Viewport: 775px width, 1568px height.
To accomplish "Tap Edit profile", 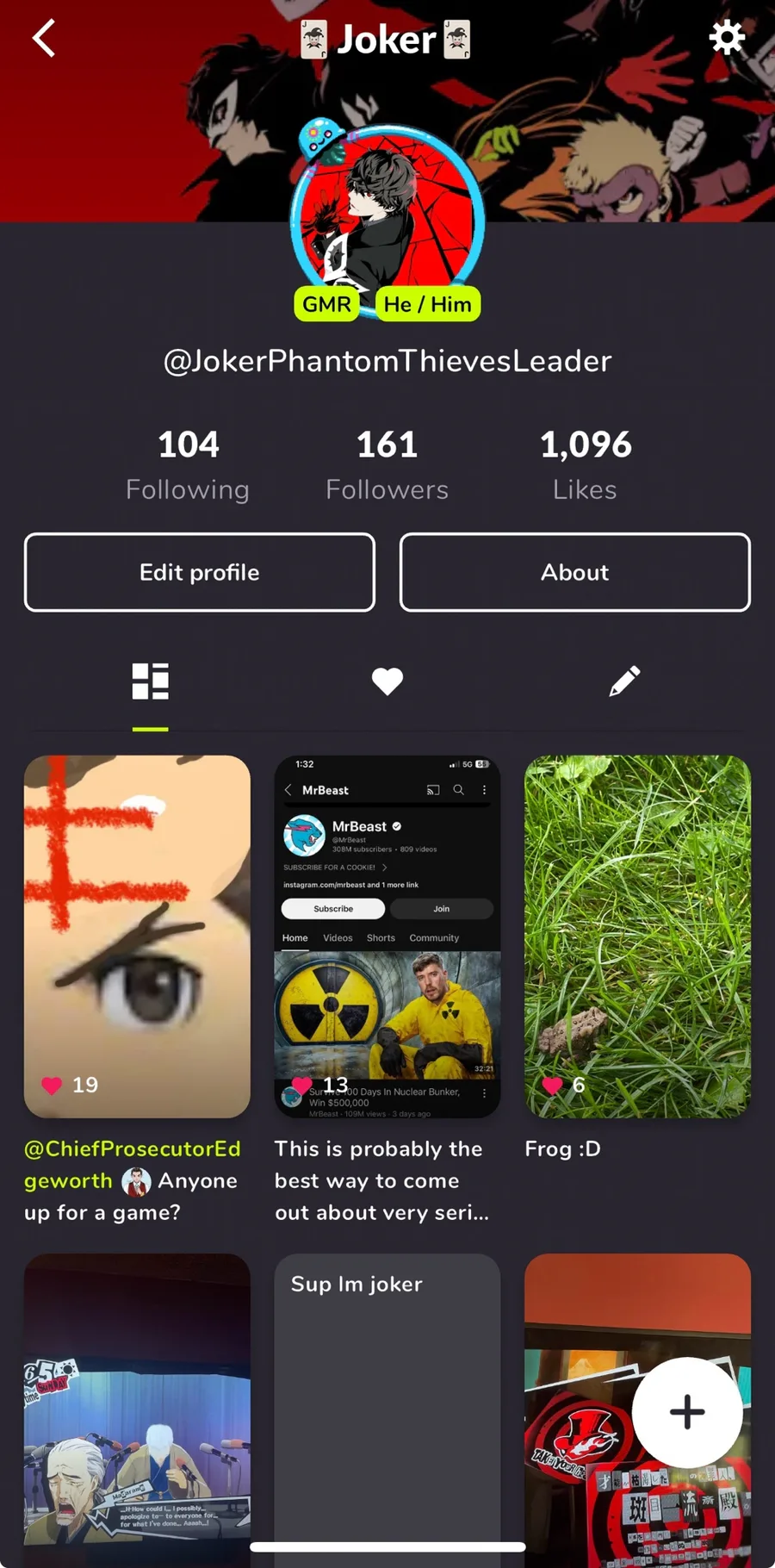I will [x=200, y=572].
